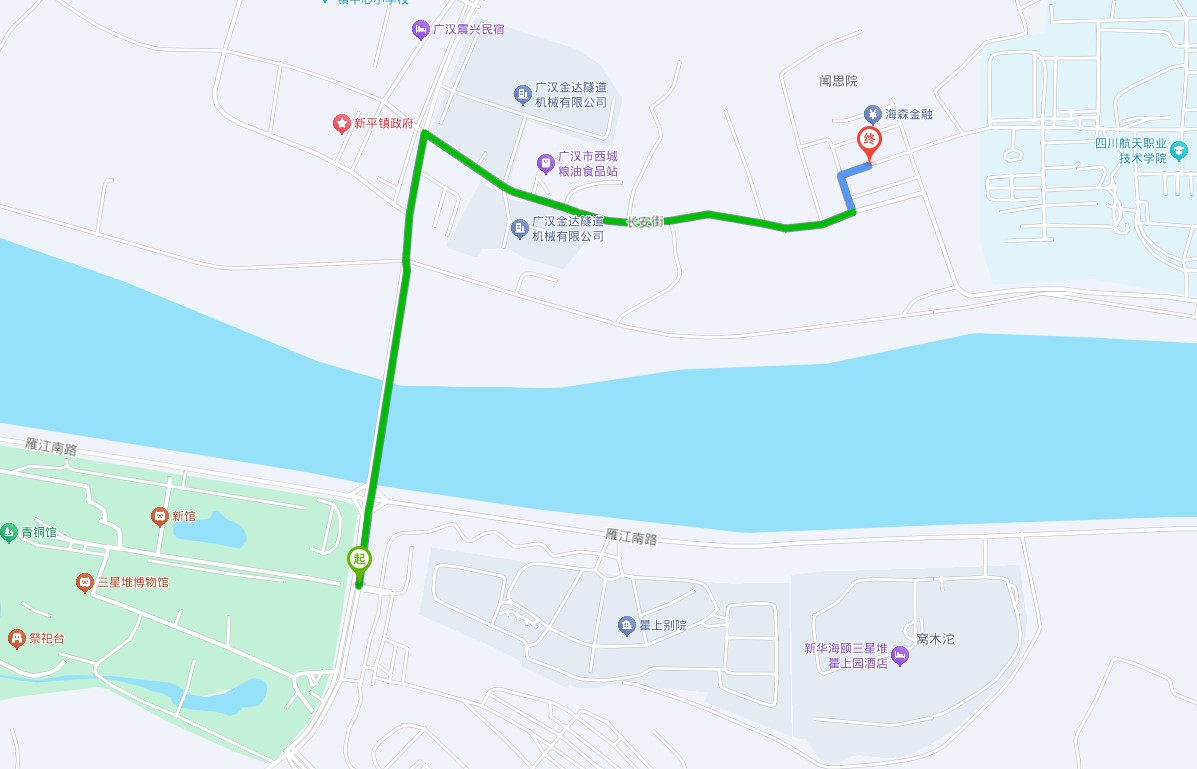Select the 广汉震兴民宿 lodging marker
Screen dimensions: 1197x769
tap(421, 30)
